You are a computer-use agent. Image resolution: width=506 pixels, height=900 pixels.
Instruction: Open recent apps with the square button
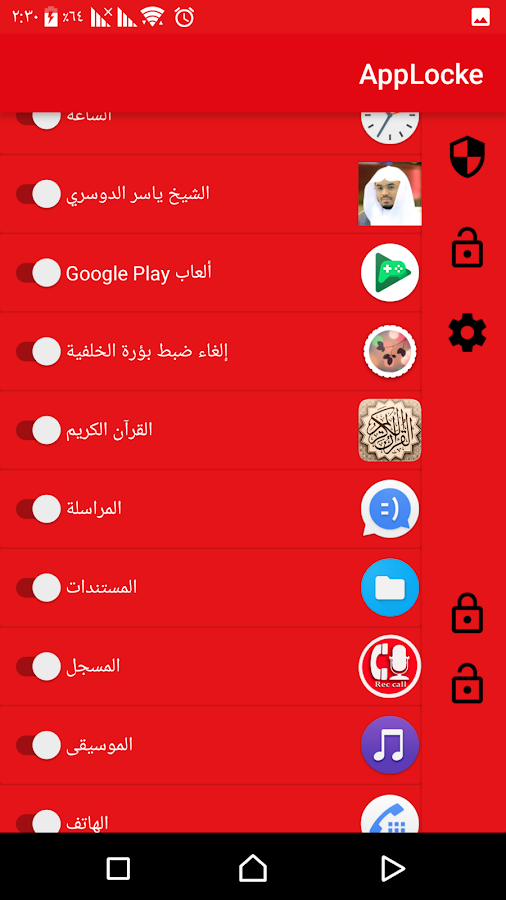click(x=118, y=868)
